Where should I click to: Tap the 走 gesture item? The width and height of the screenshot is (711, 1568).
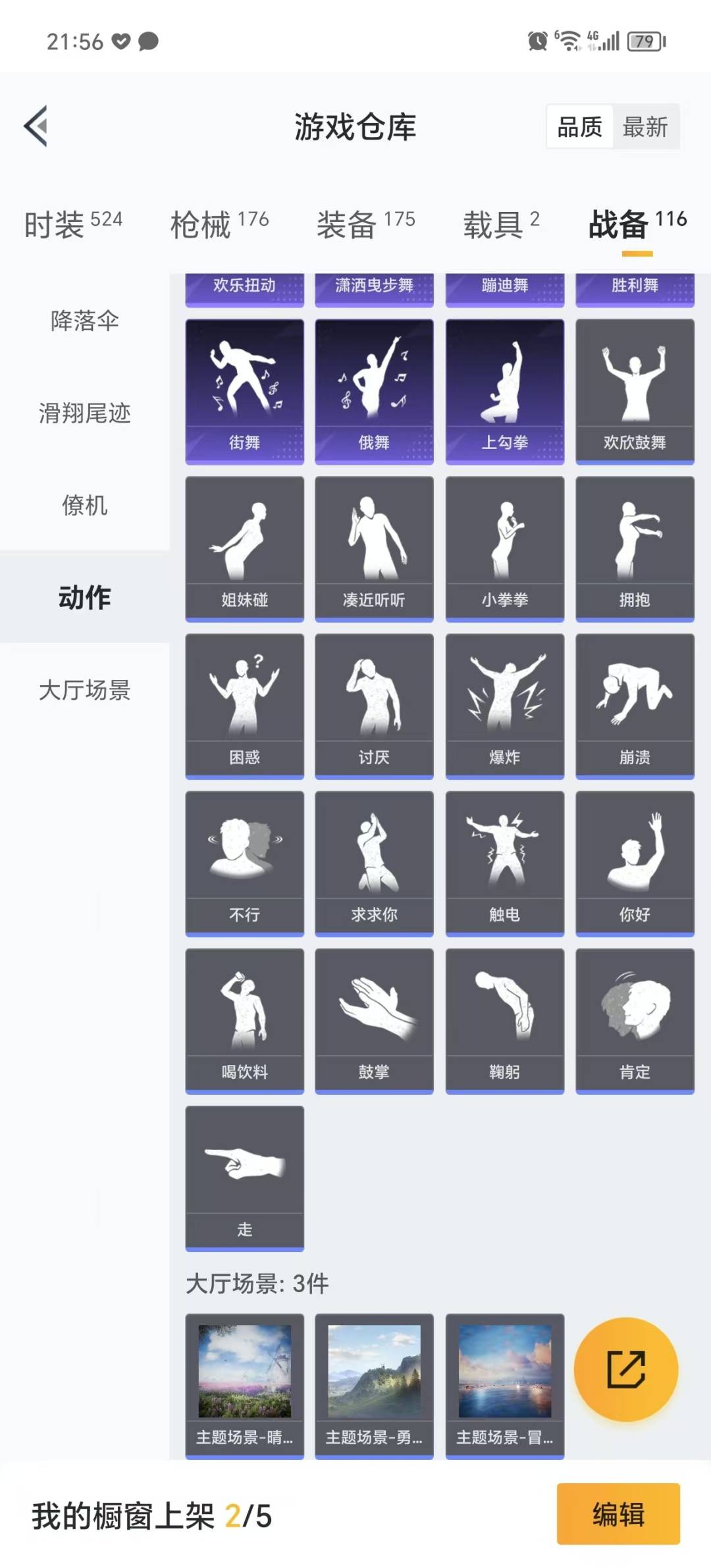[244, 1178]
